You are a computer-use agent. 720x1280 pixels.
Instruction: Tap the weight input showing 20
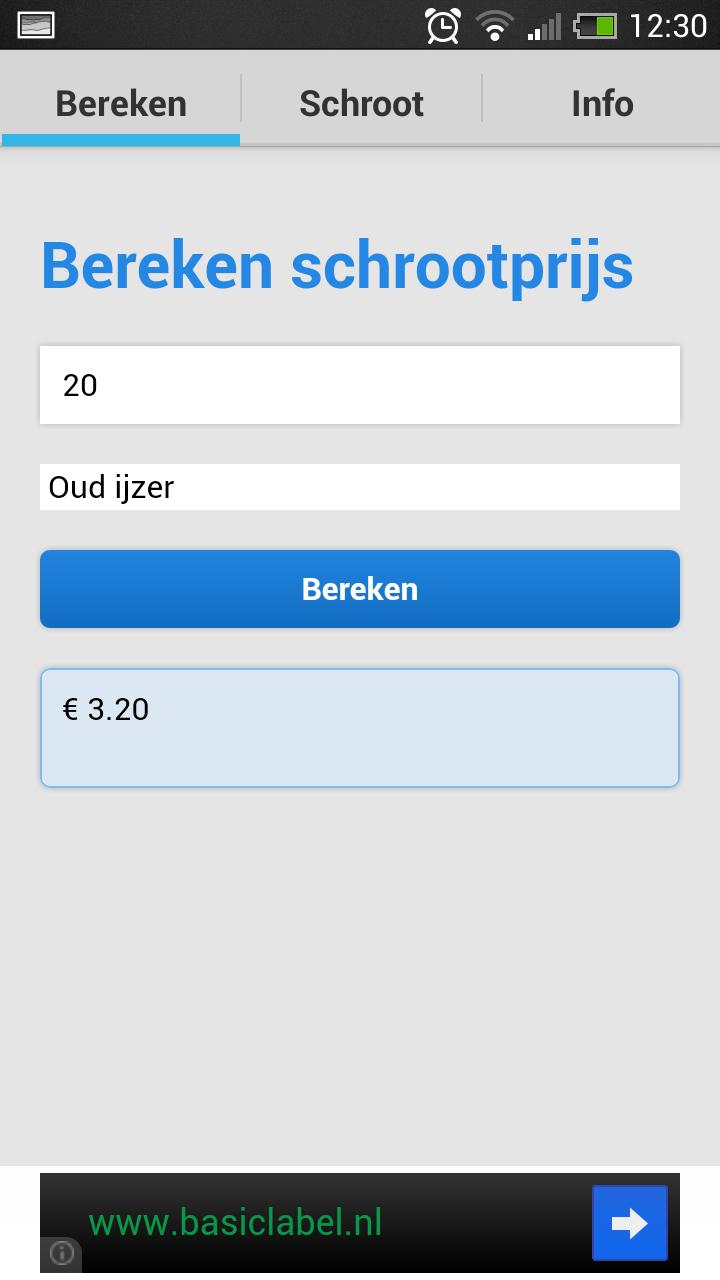point(360,384)
